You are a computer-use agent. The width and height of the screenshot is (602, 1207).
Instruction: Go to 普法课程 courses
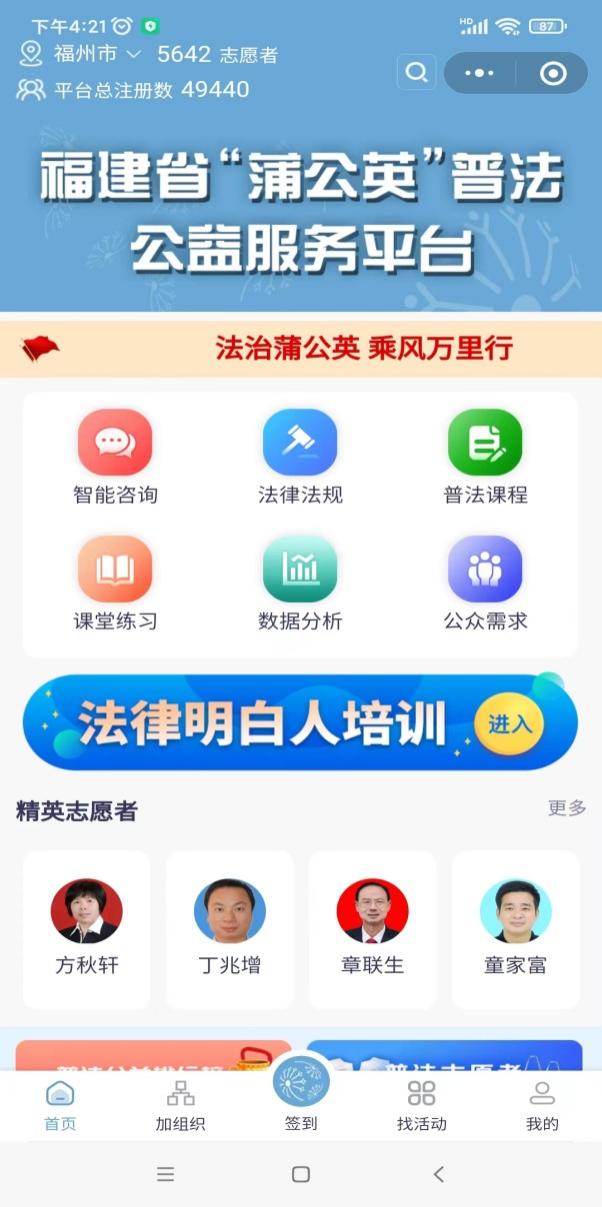point(485,456)
